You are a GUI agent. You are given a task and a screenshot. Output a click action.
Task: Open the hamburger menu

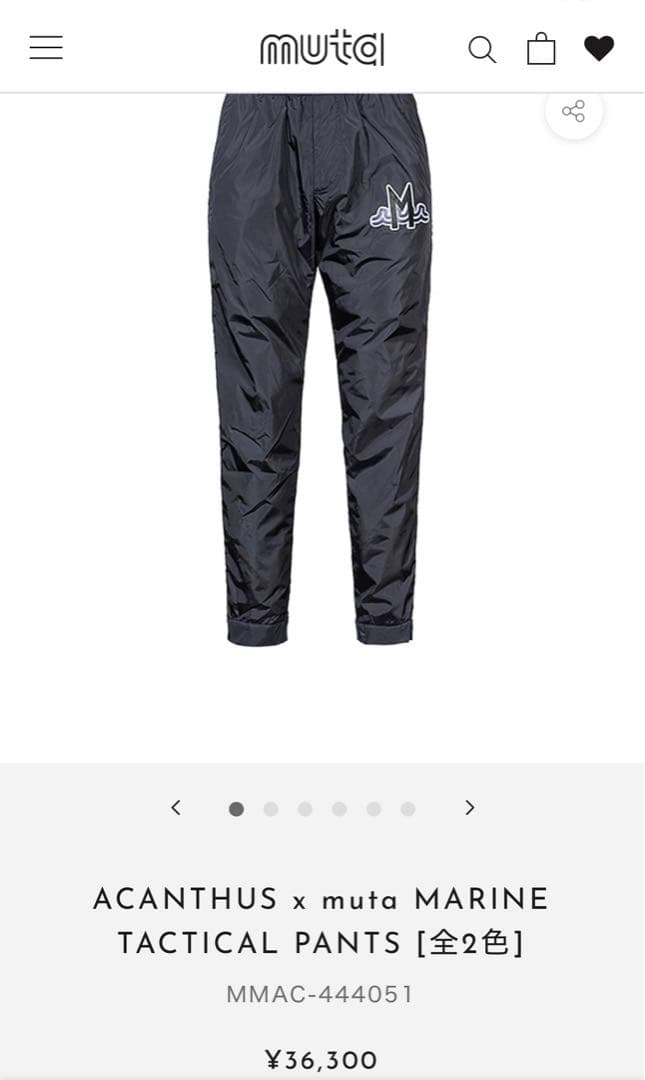pos(46,48)
